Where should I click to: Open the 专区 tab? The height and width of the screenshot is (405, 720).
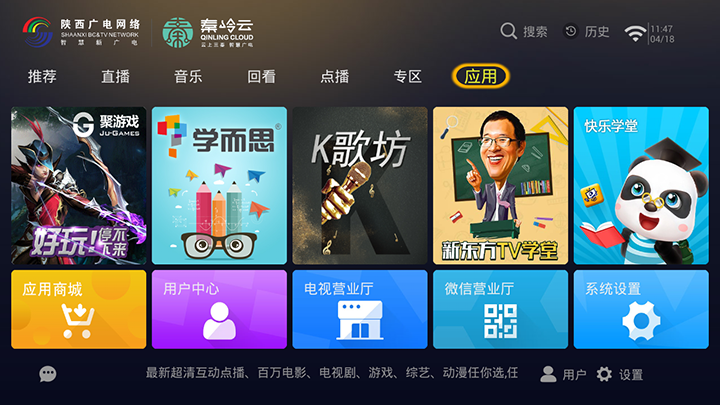(x=407, y=76)
